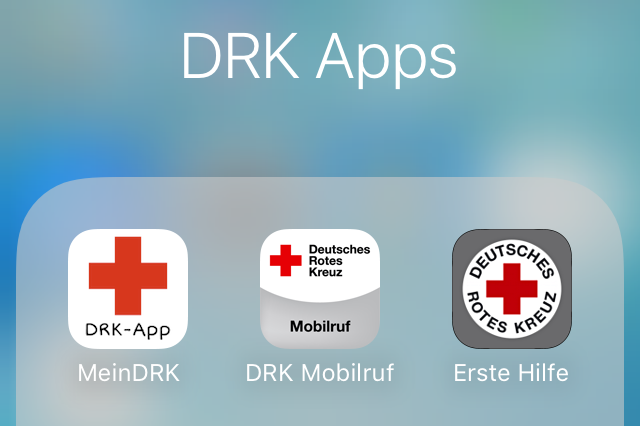
Task: Launch the DRK Mobilruf app
Action: click(320, 289)
